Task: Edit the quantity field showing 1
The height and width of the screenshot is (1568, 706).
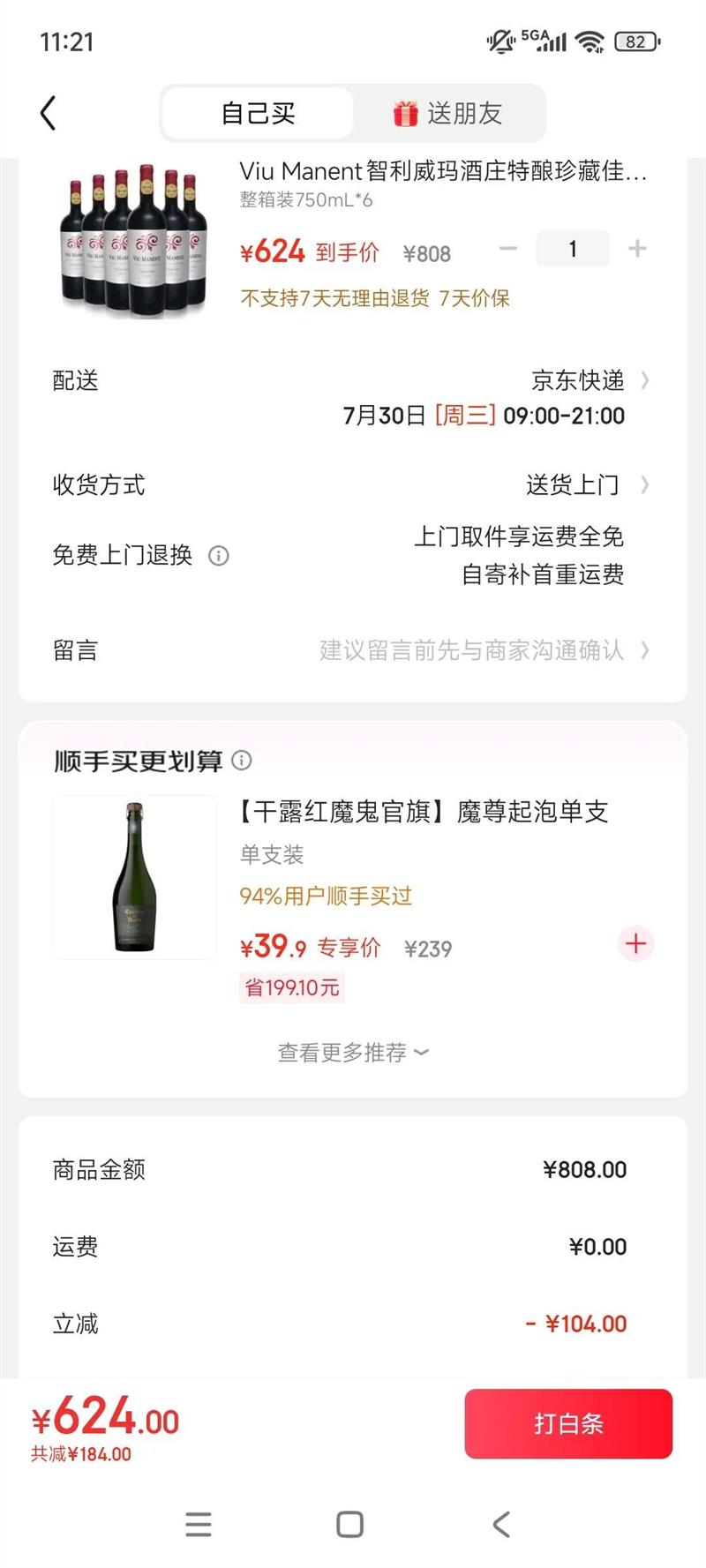Action: pos(572,250)
